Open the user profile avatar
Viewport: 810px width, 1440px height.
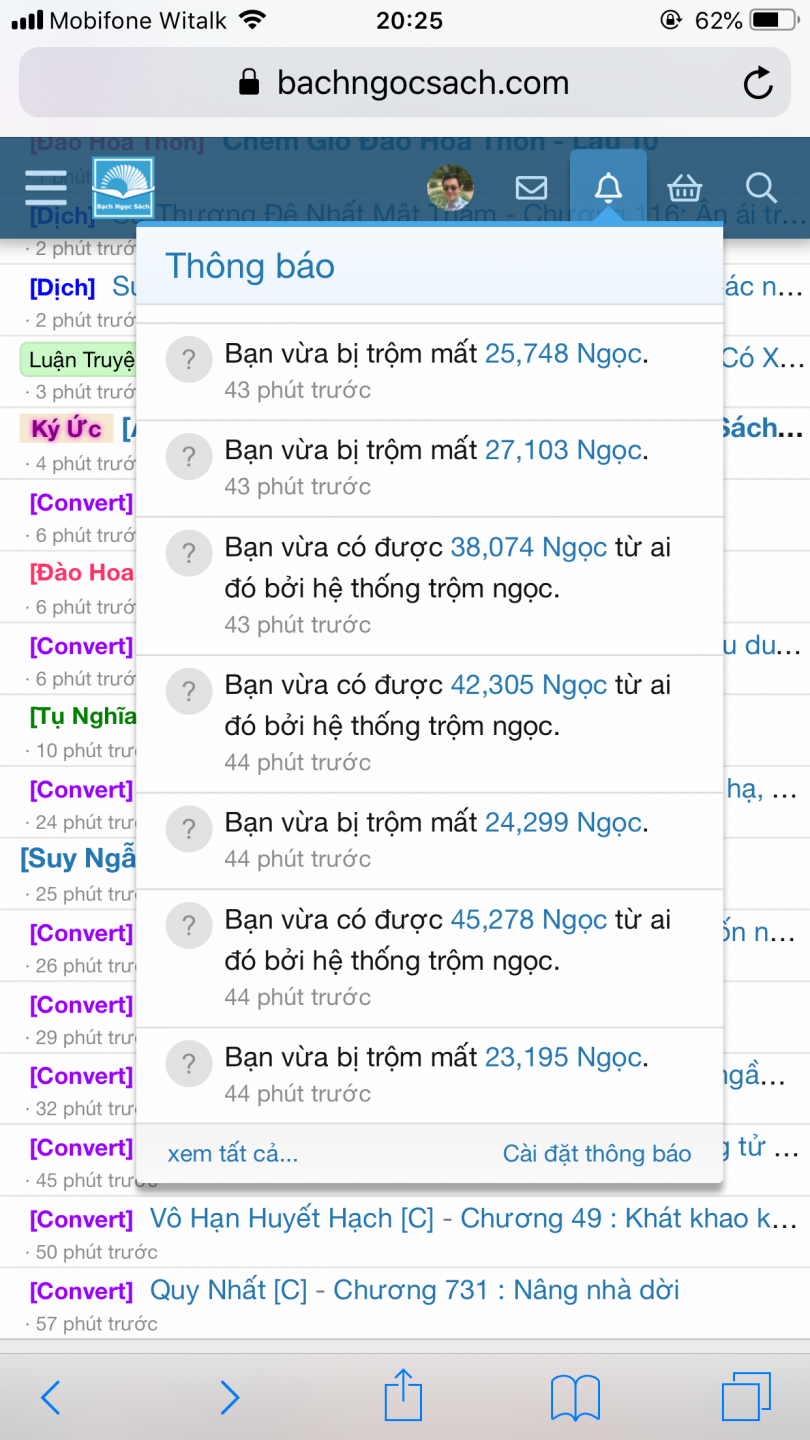pyautogui.click(x=450, y=188)
